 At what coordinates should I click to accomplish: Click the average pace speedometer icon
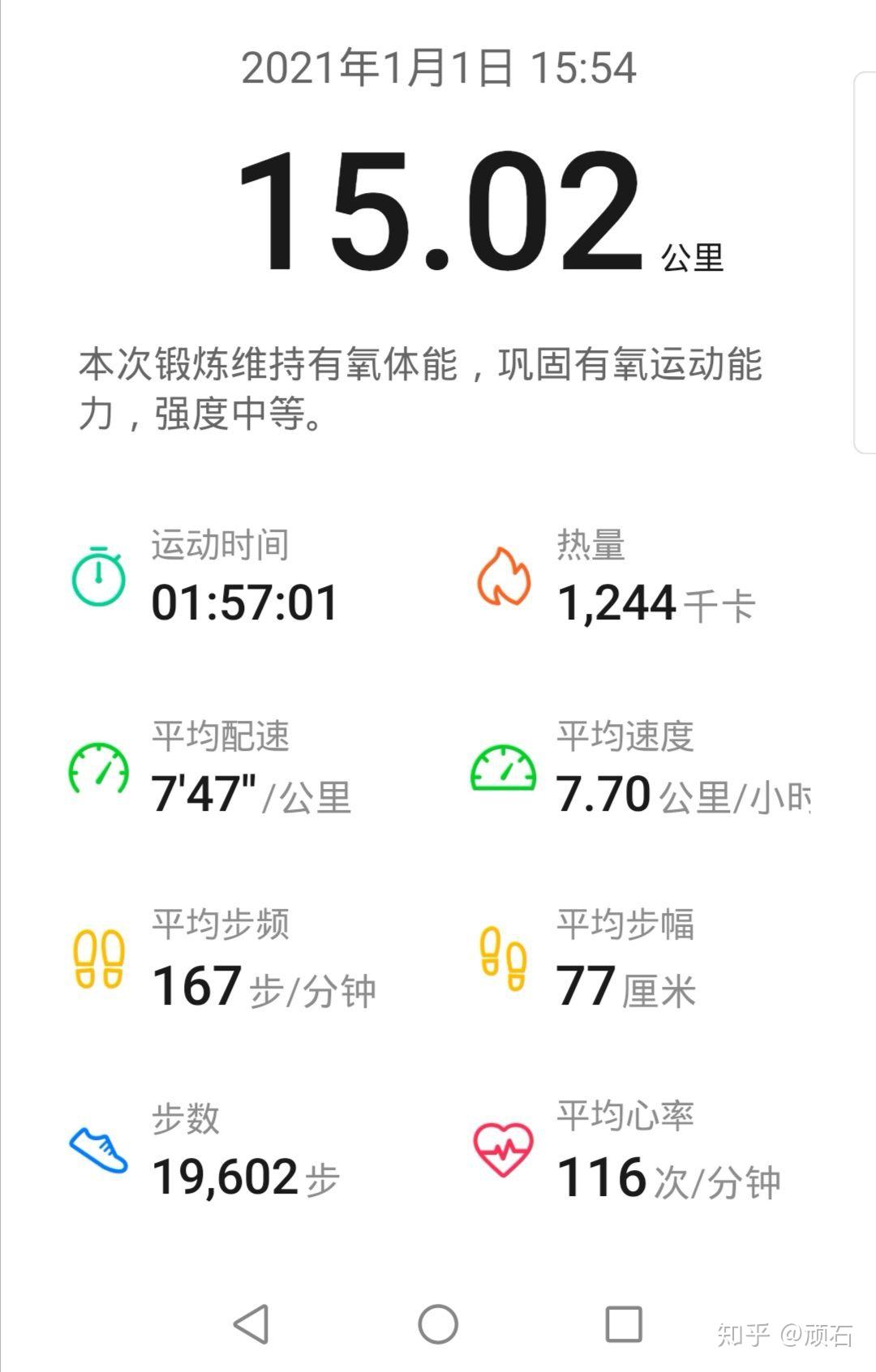tap(97, 770)
